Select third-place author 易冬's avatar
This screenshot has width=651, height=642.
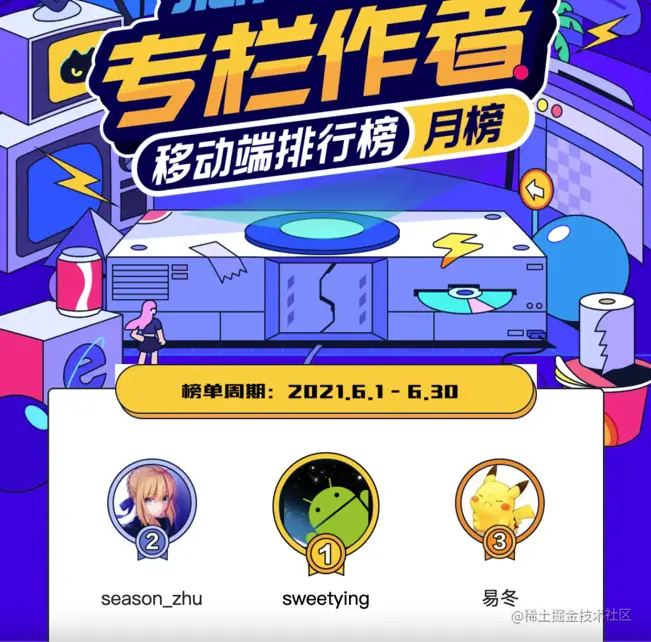[x=499, y=500]
